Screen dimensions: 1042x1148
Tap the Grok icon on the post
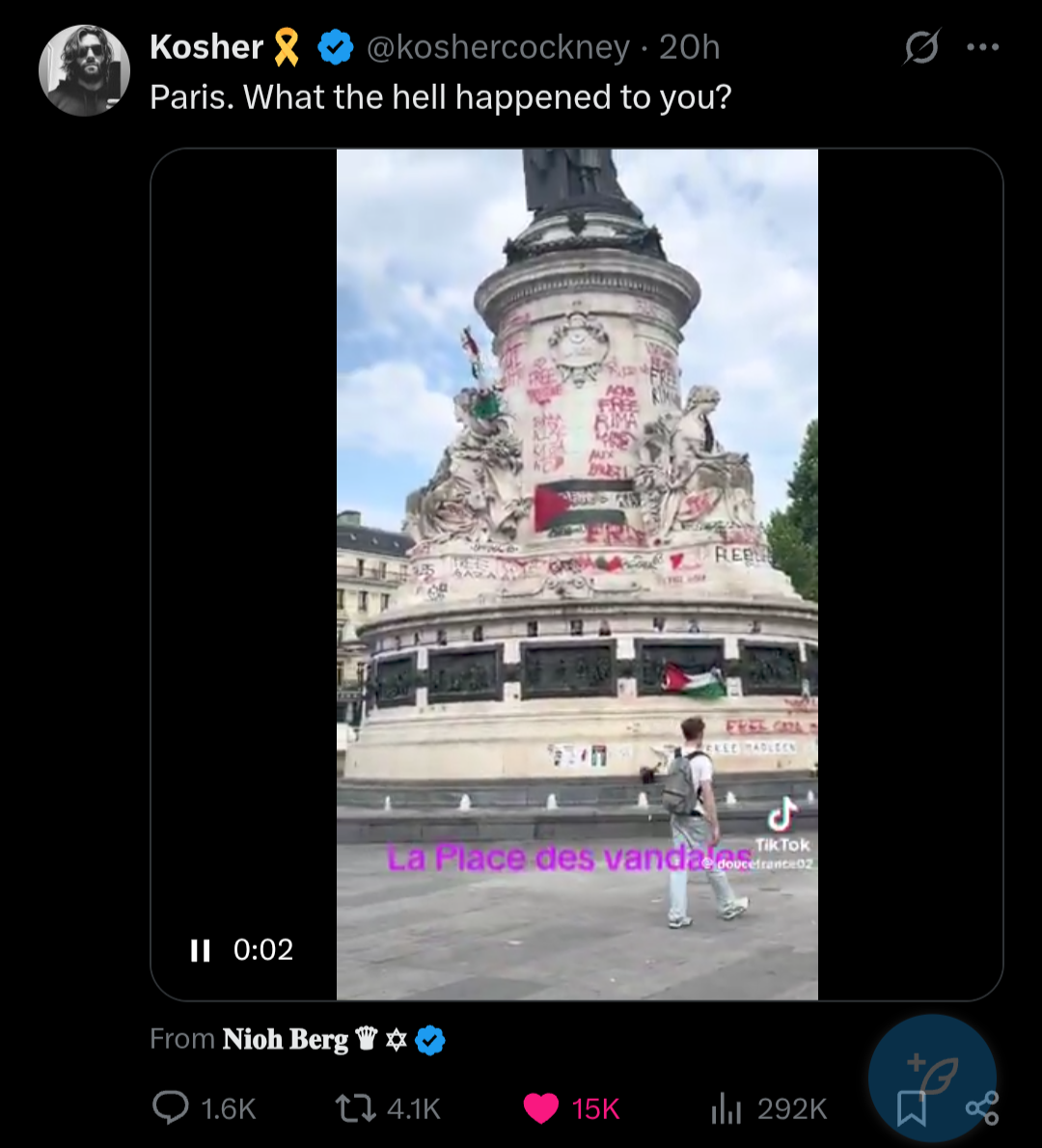920,47
